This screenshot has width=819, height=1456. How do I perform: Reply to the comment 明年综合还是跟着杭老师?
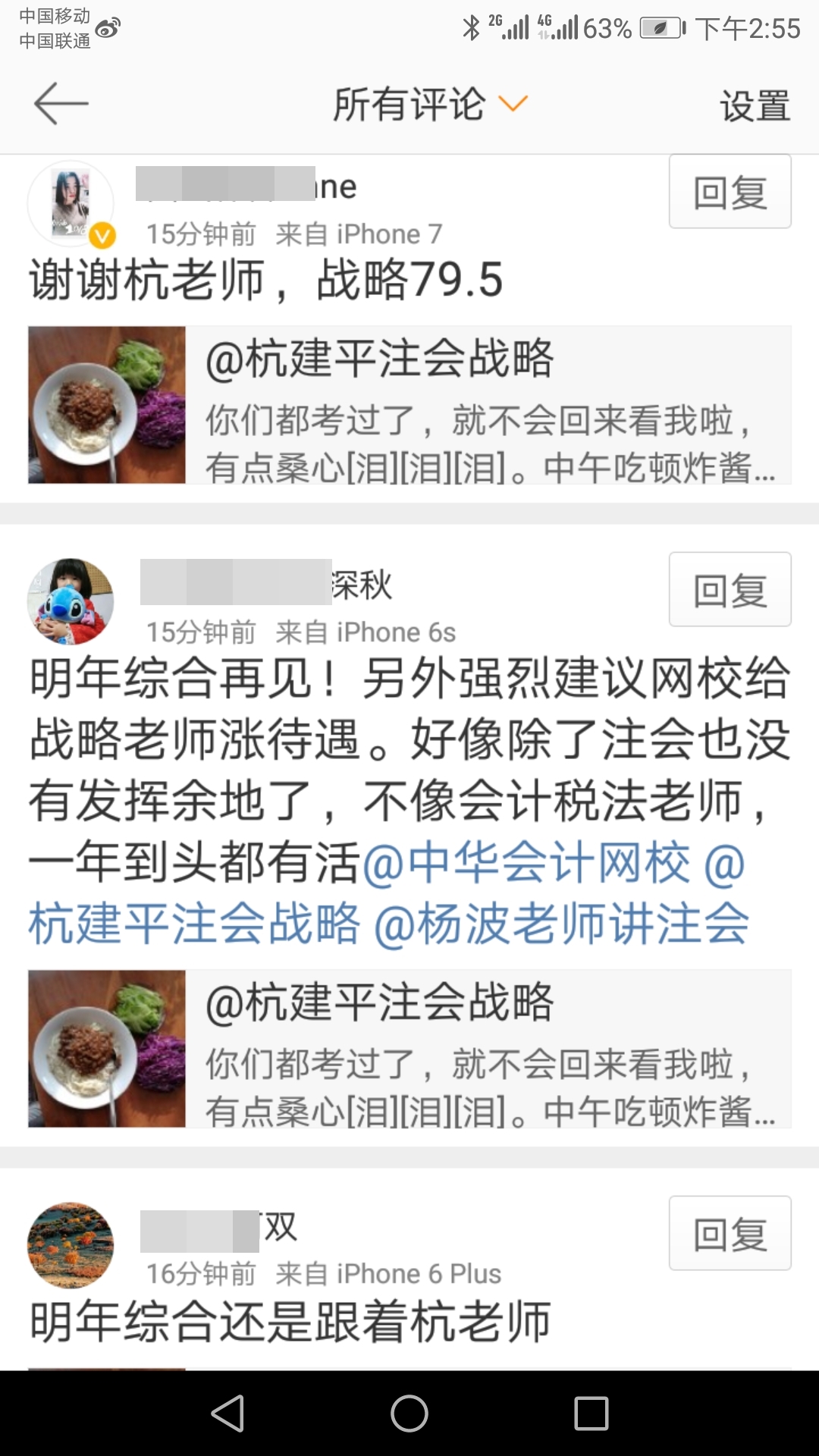click(x=730, y=1234)
